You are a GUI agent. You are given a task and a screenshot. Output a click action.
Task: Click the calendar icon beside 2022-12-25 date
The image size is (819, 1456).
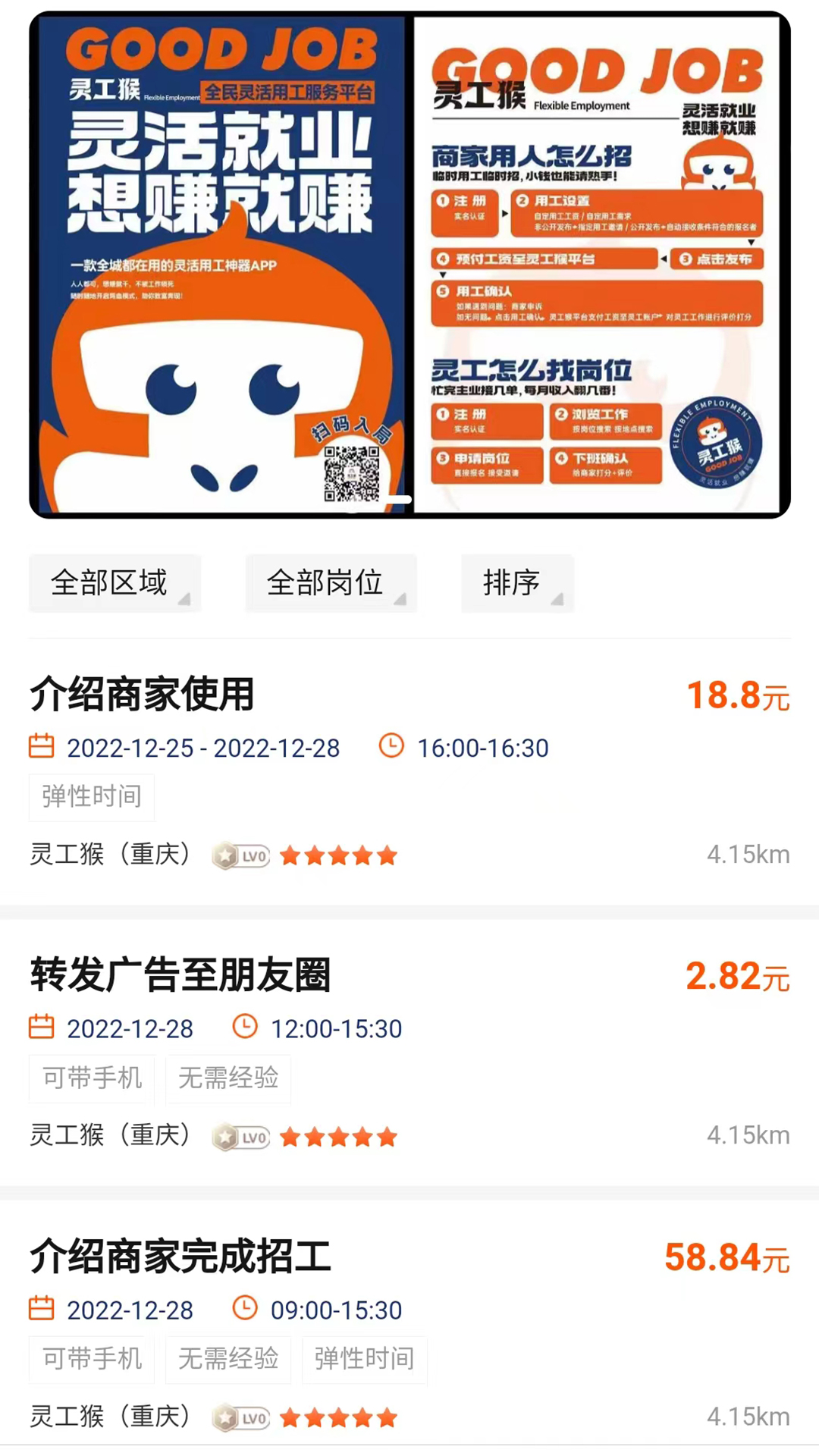pos(42,748)
